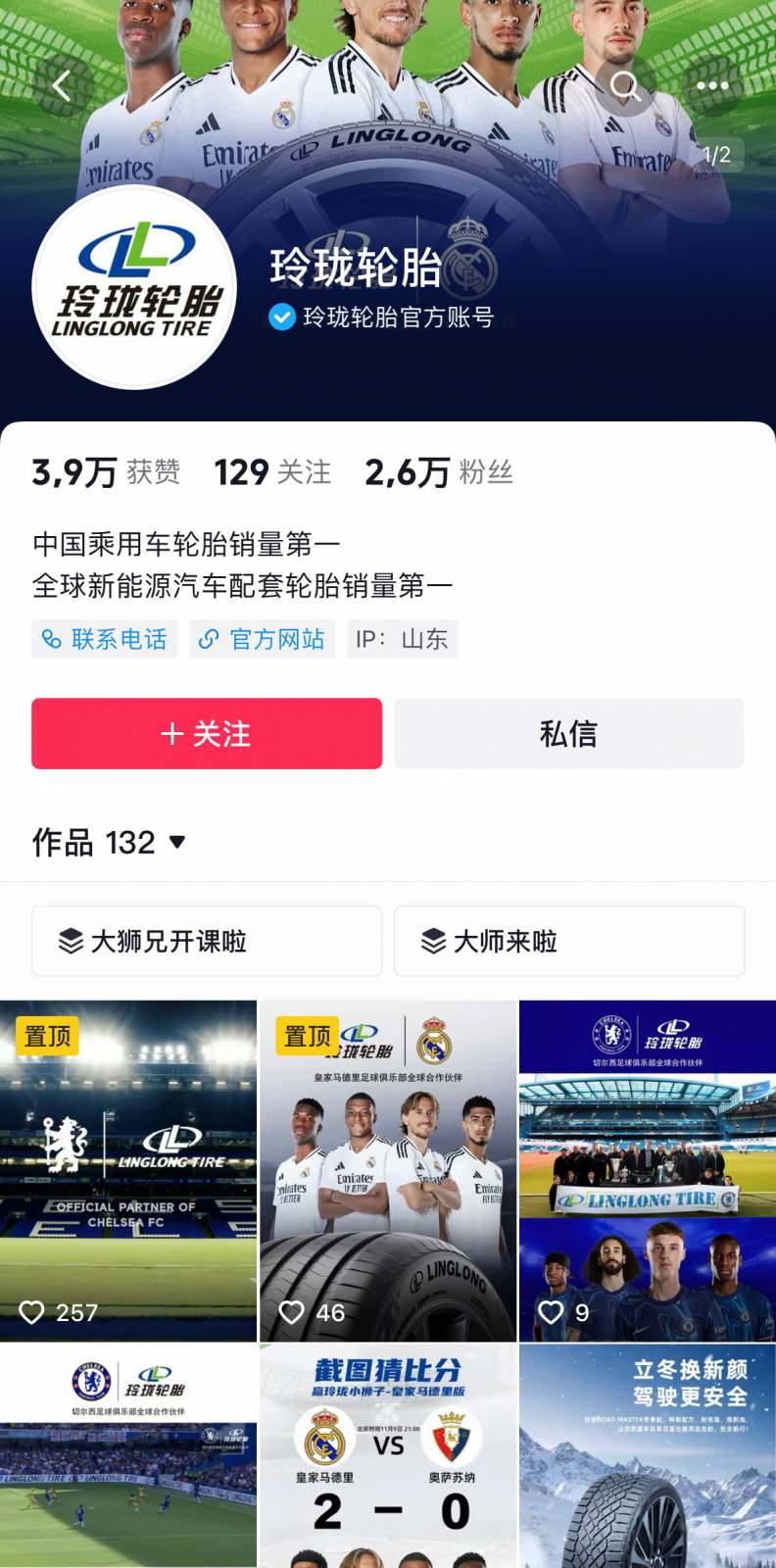The image size is (776, 1568).
Task: Open the 大狮兄开课啦 collection
Action: [207, 941]
